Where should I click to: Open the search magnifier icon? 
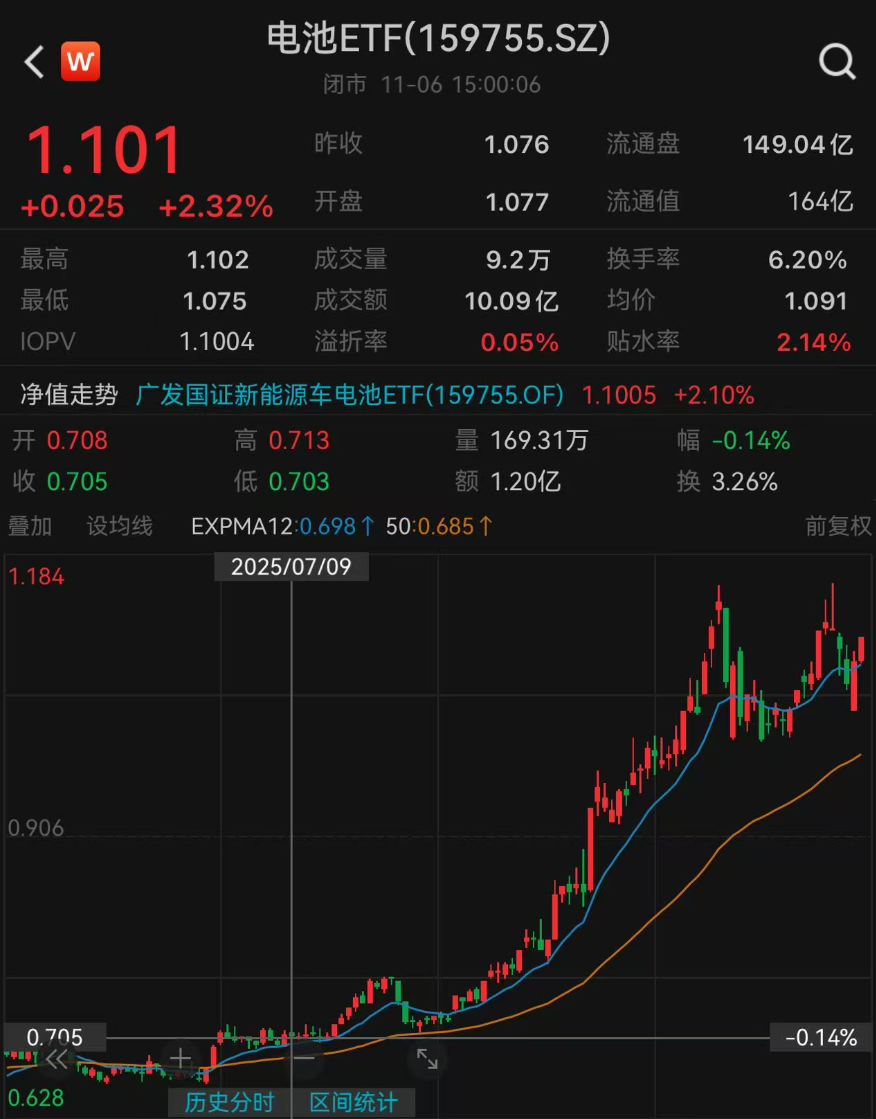click(837, 61)
